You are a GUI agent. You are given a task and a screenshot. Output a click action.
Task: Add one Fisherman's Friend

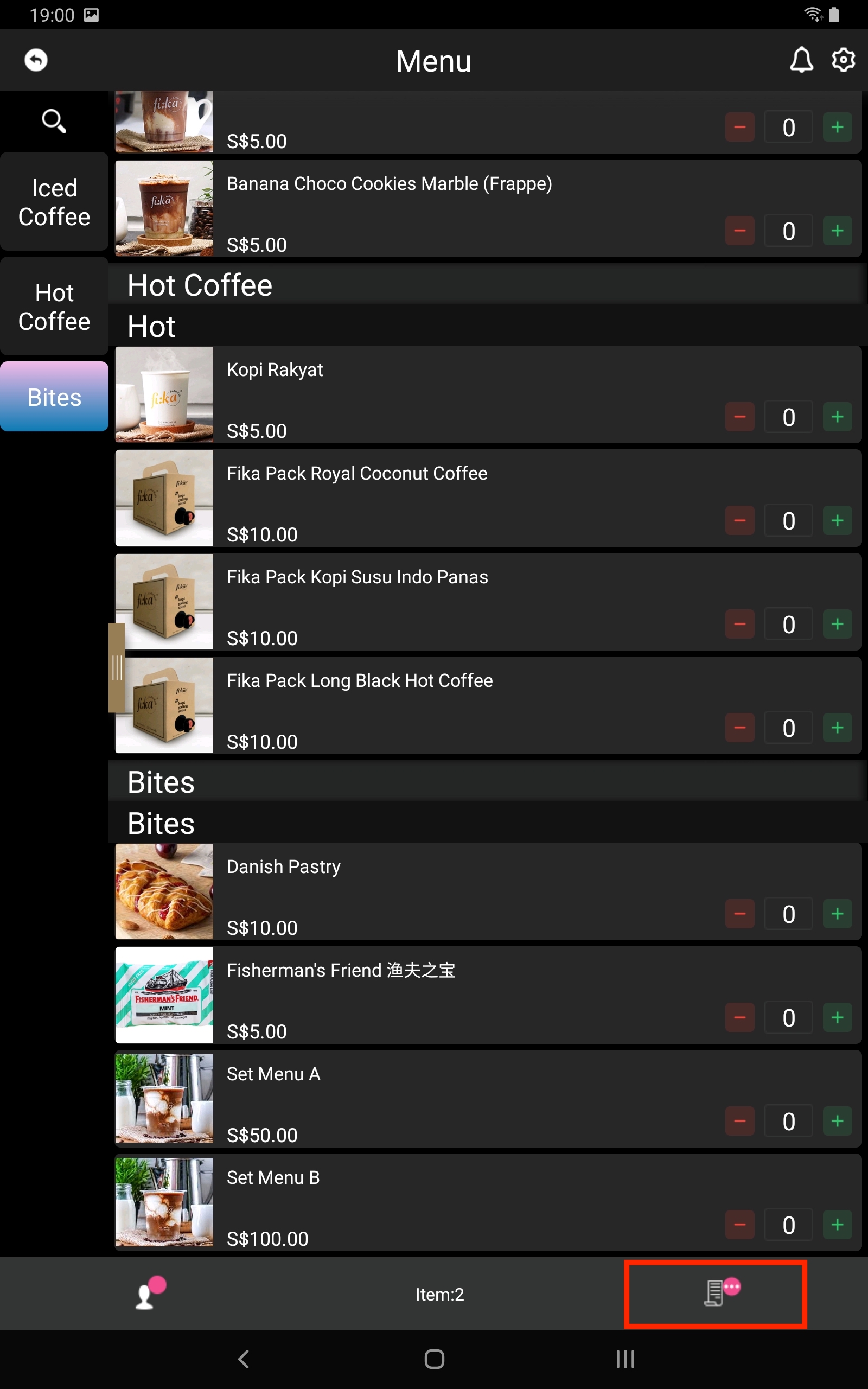click(x=837, y=1018)
